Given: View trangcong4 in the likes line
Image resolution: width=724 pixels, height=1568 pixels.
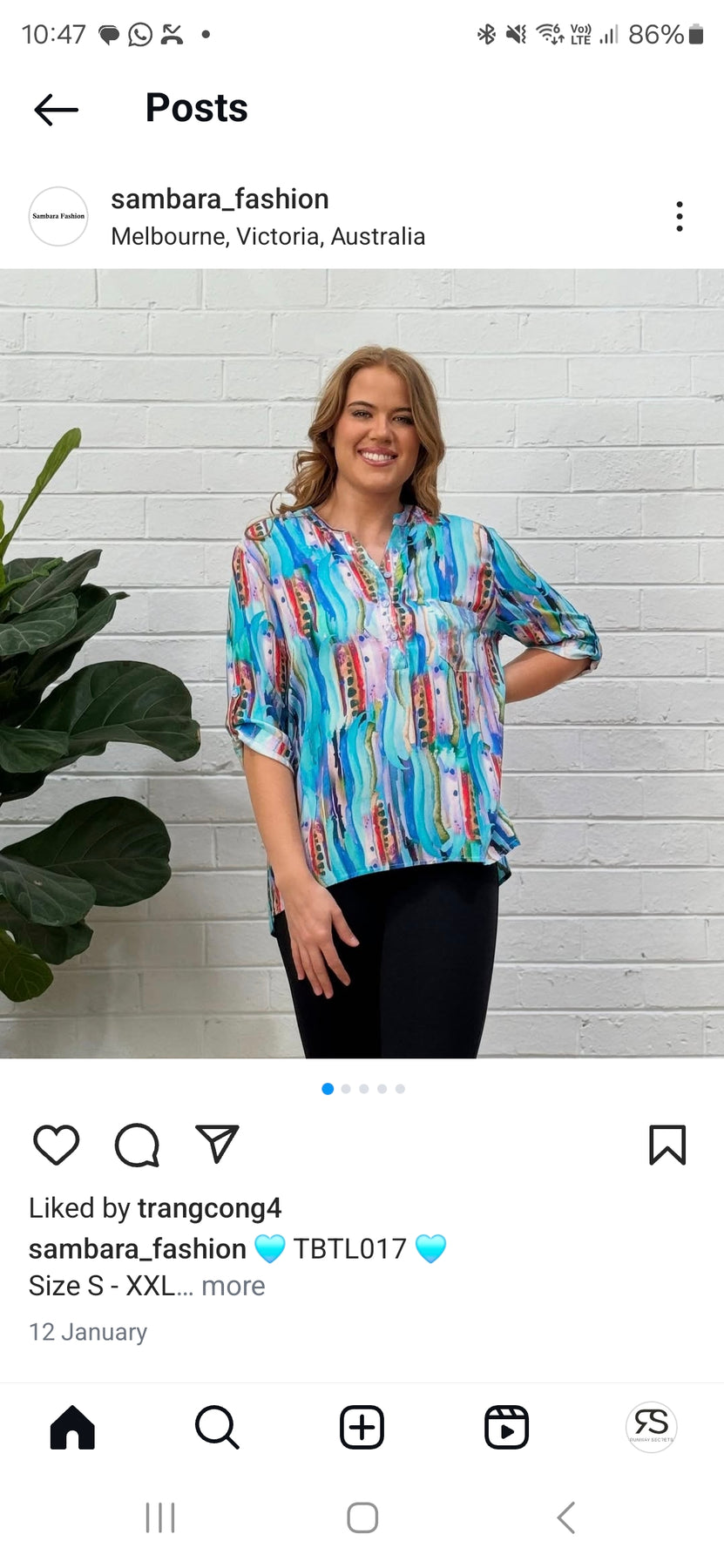Looking at the screenshot, I should coord(209,1208).
